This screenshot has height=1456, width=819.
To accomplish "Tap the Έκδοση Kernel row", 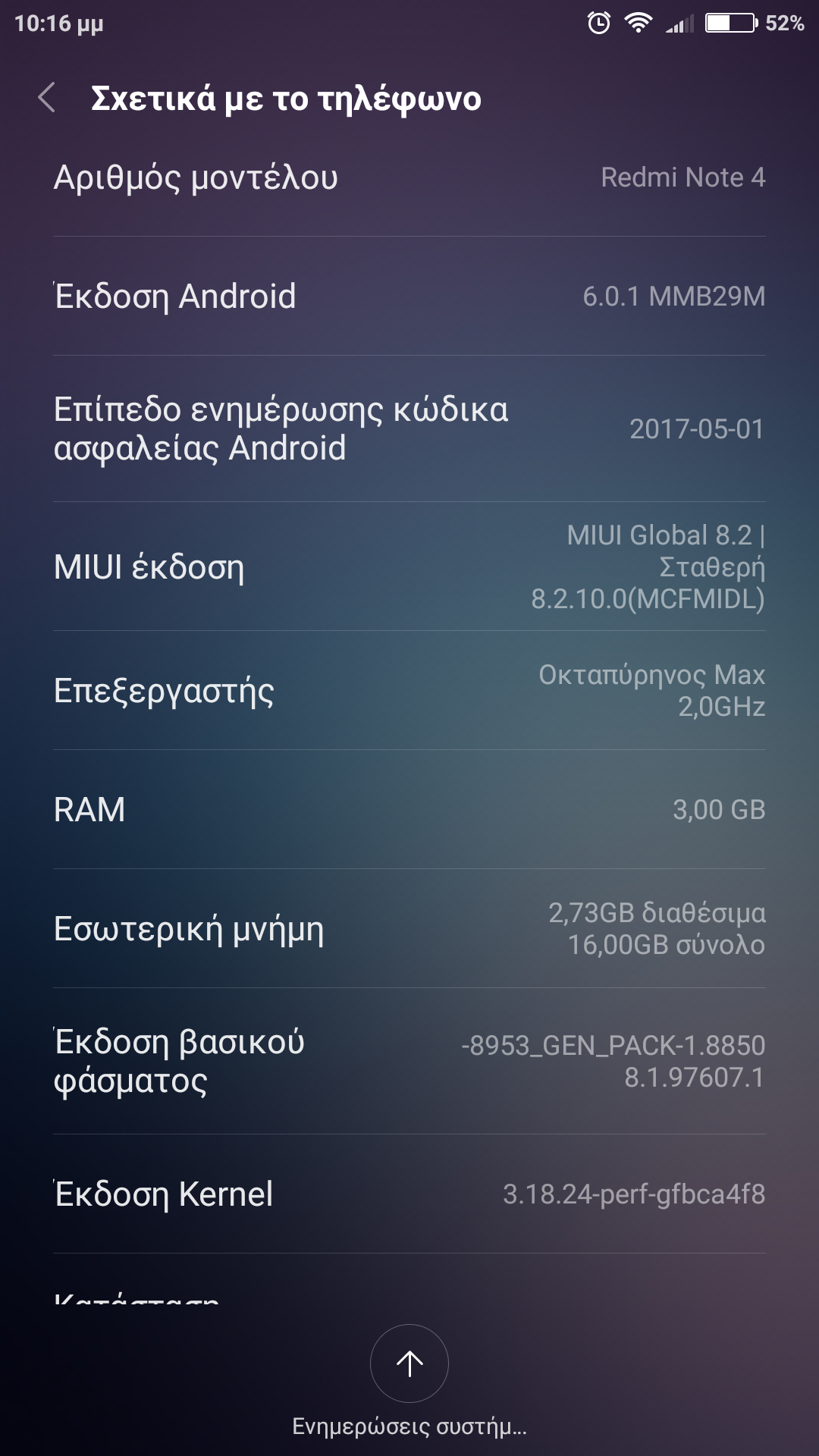I will pyautogui.click(x=409, y=1194).
